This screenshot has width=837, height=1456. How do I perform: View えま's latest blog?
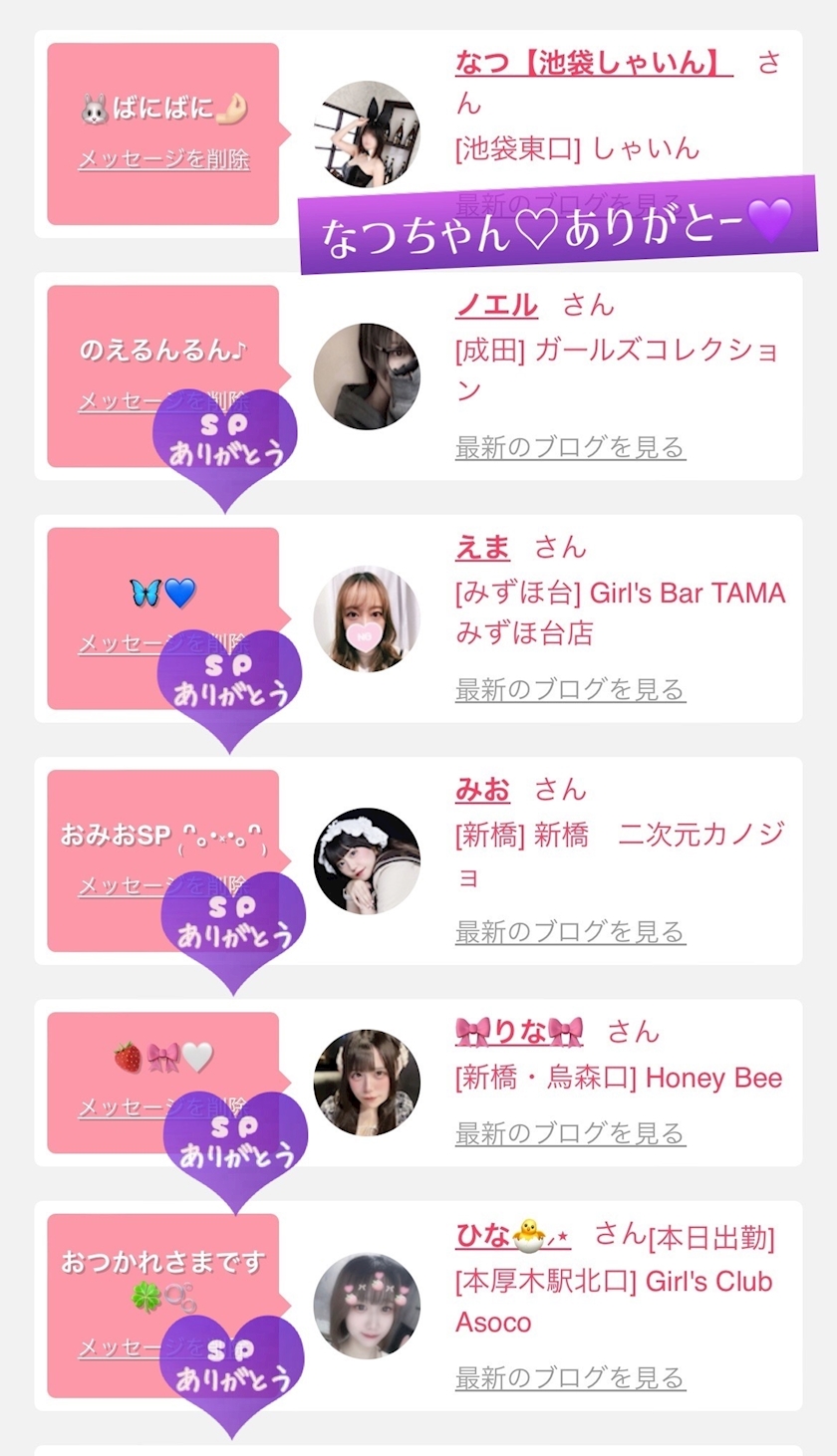(570, 689)
